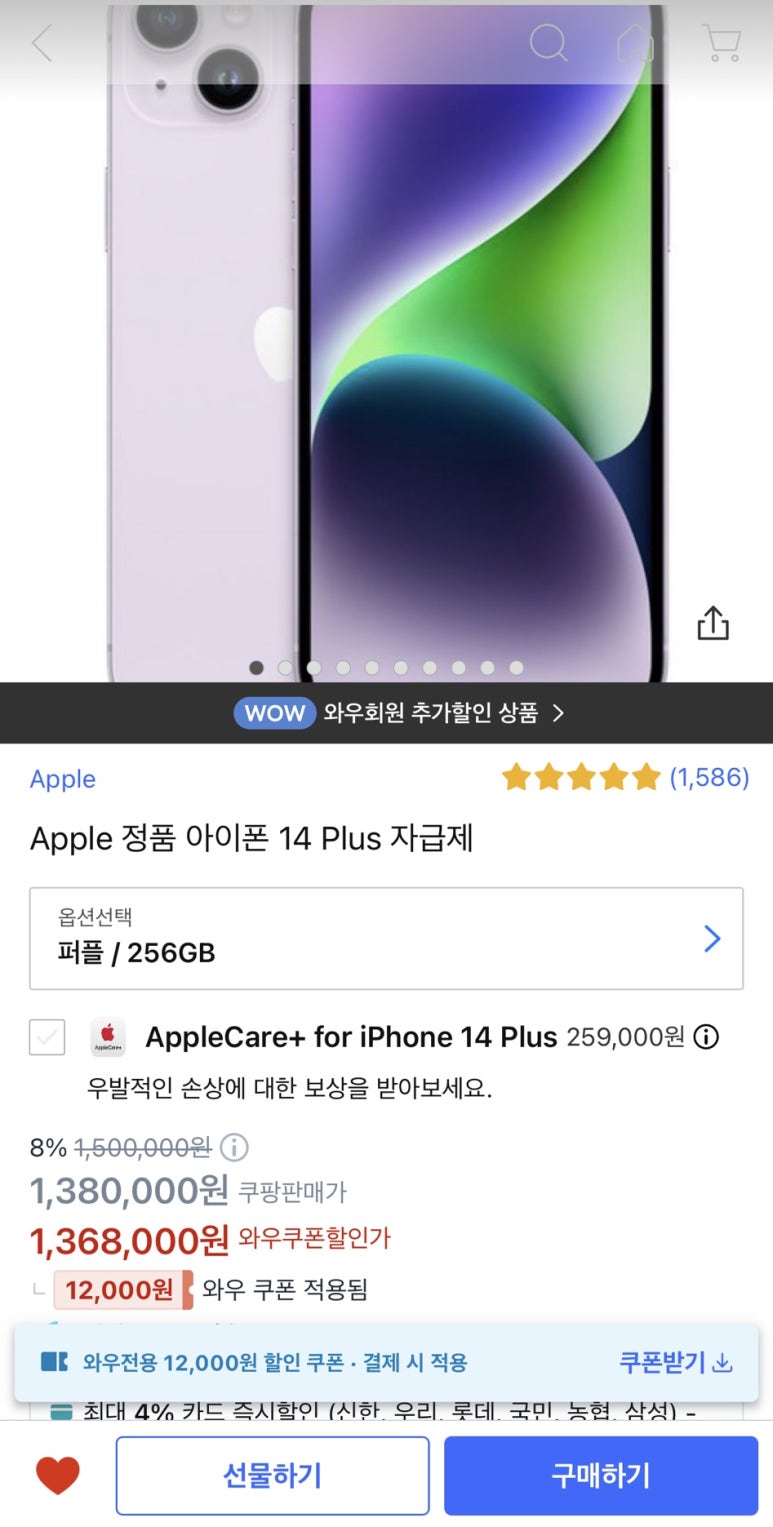
Task: Tap info icon beside 1,500,000원 price
Action: [x=234, y=1146]
